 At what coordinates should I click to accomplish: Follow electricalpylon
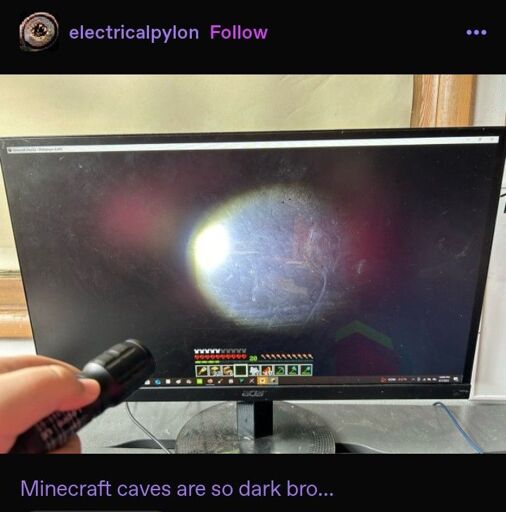[239, 32]
